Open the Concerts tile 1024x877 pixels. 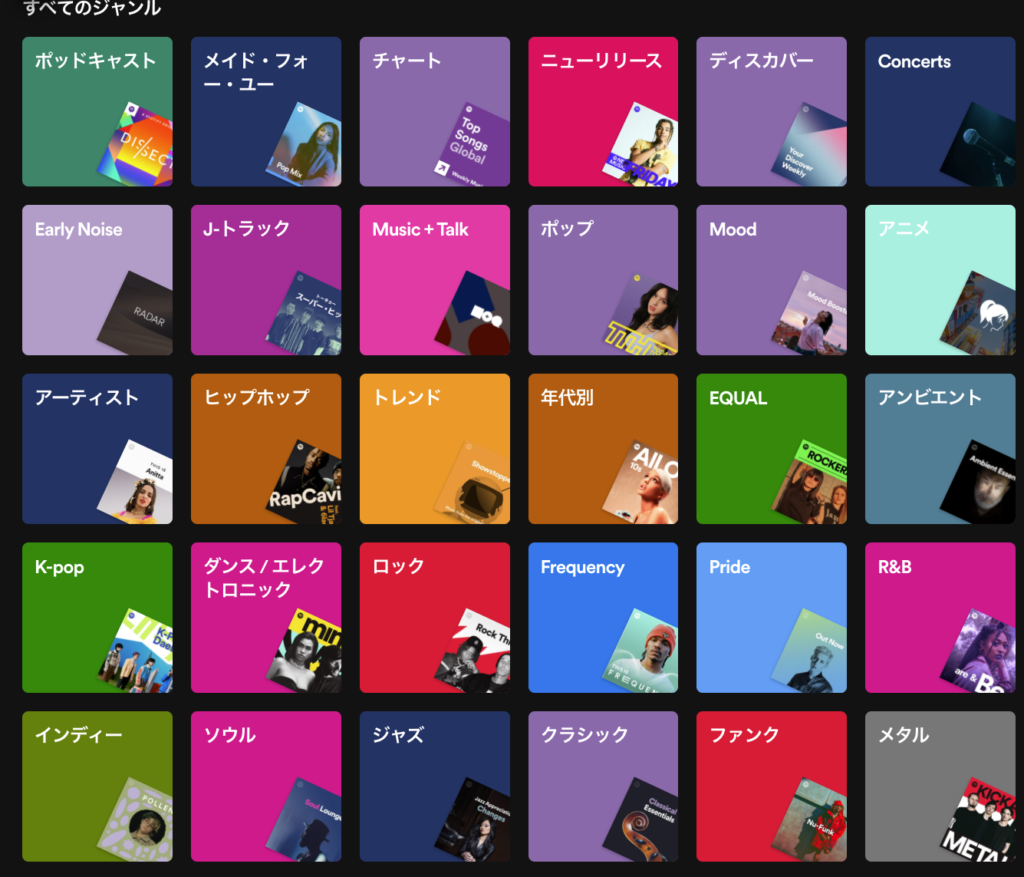[940, 112]
